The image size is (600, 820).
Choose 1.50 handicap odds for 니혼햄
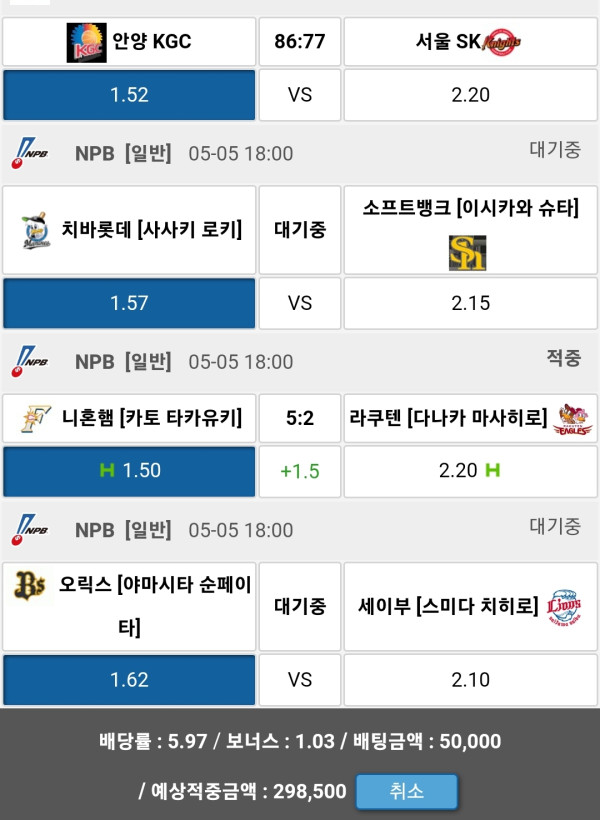pyautogui.click(x=129, y=471)
